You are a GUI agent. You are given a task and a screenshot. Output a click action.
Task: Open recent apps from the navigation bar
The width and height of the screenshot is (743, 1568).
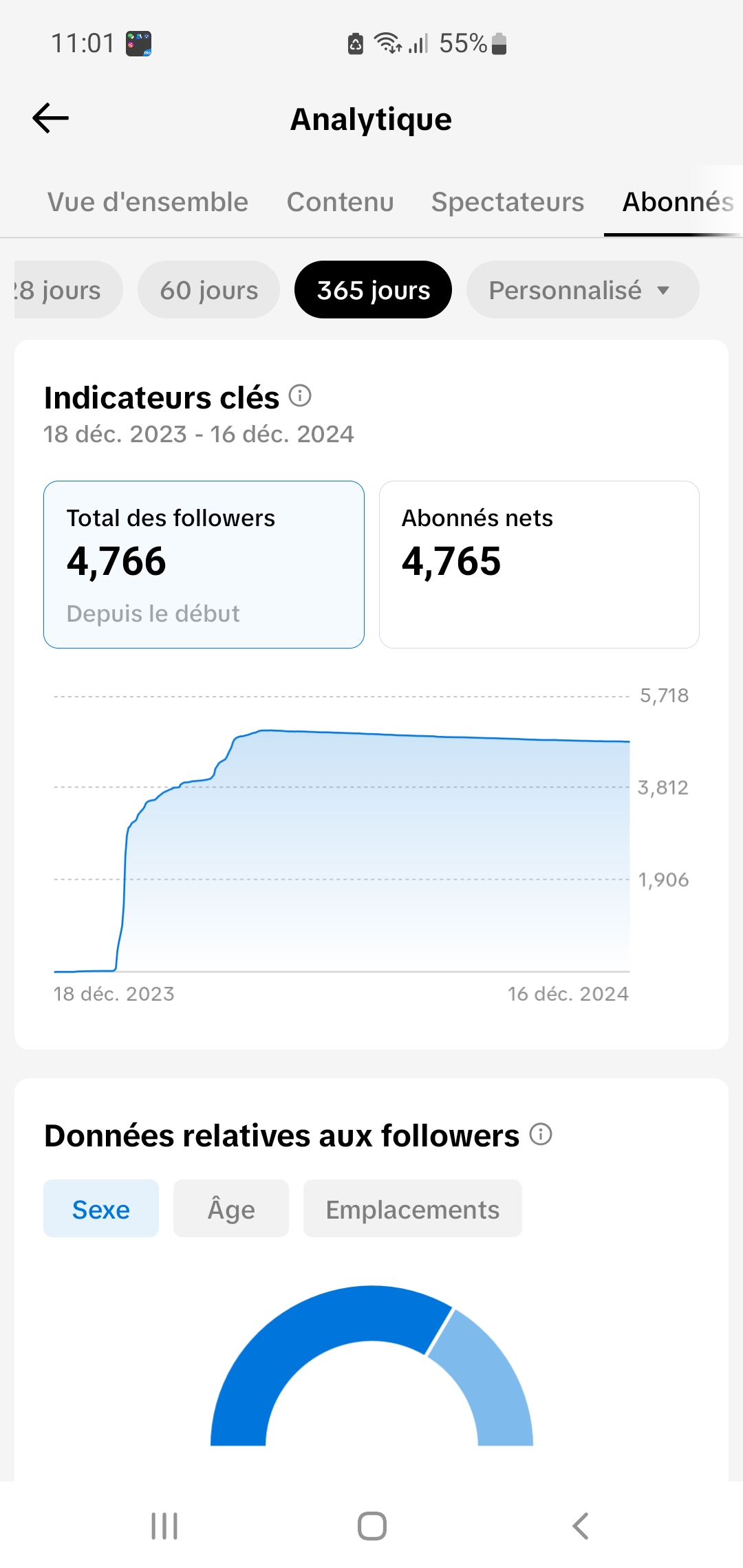point(164,1526)
